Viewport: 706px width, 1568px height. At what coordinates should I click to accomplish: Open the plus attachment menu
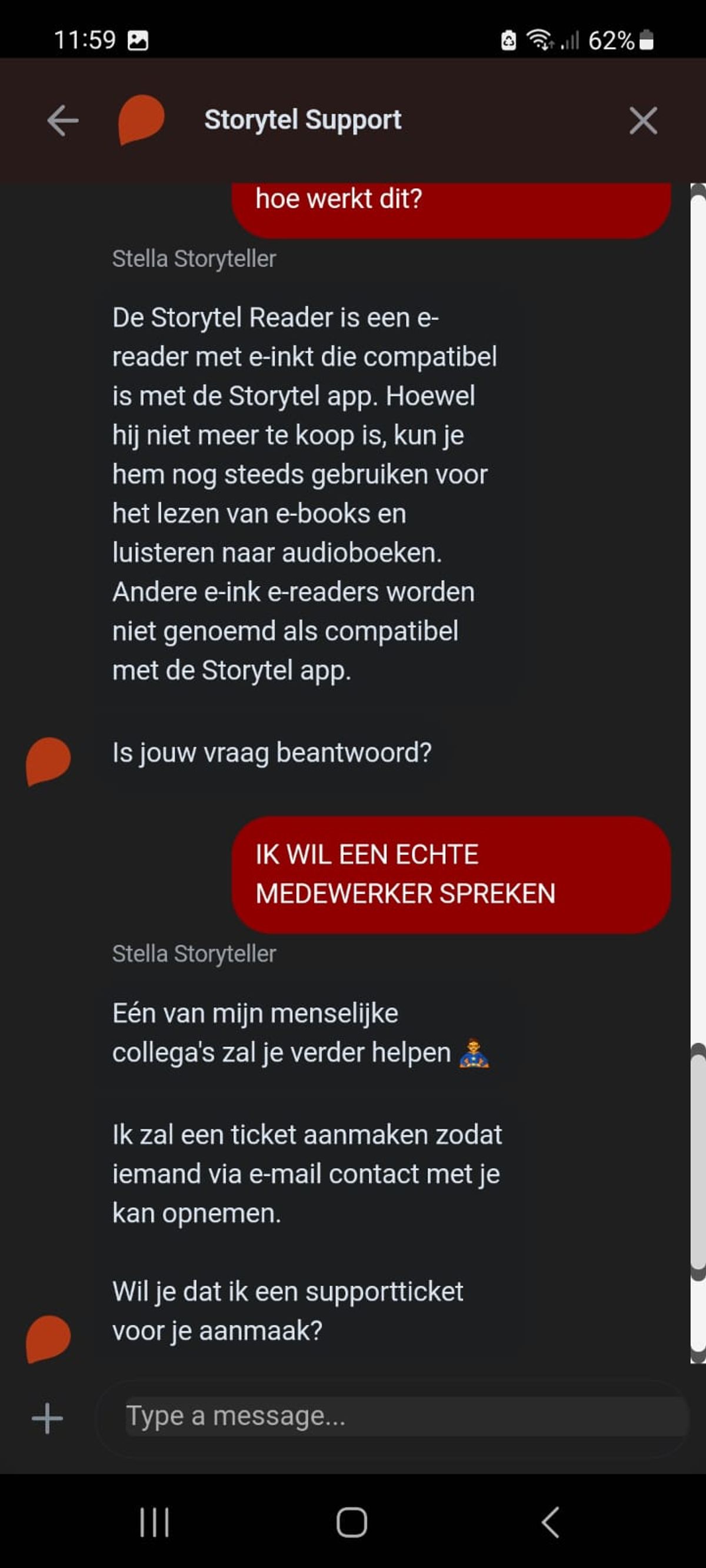point(47,1418)
